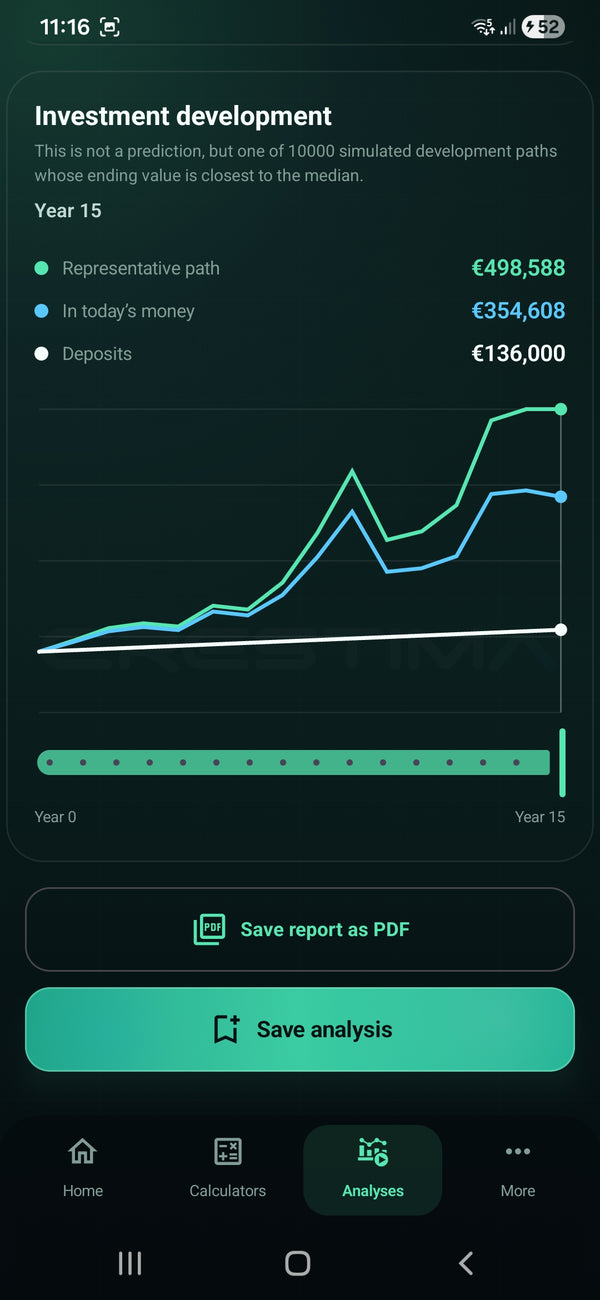Save the report as PDF
The height and width of the screenshot is (1300, 600).
tap(300, 929)
